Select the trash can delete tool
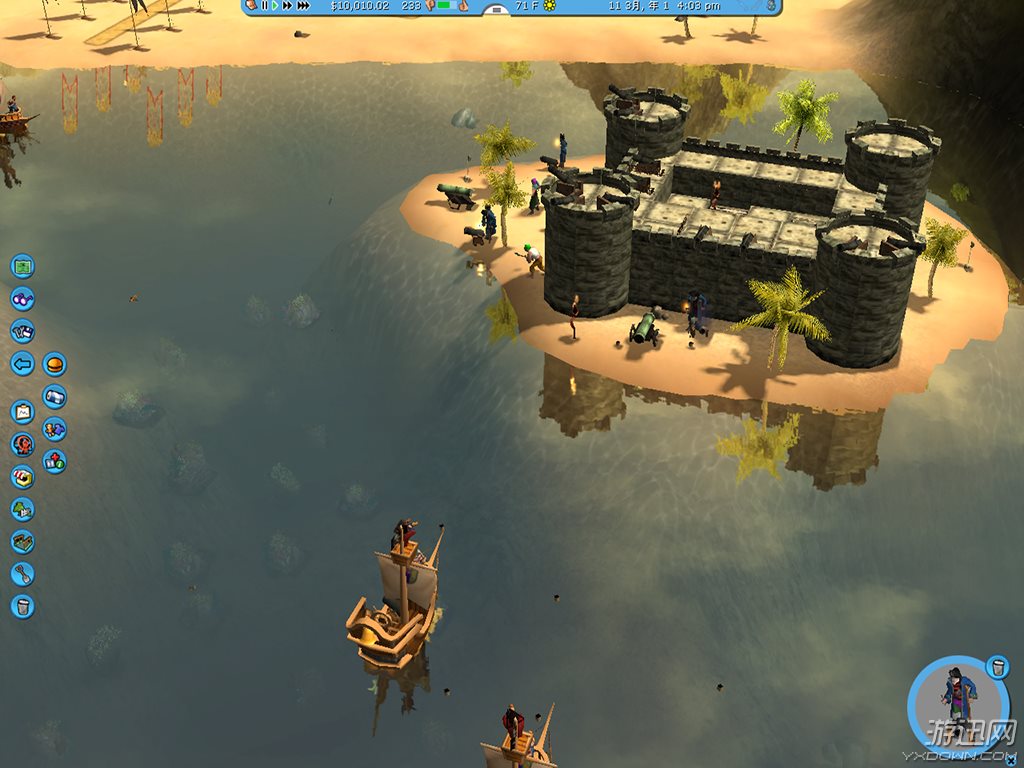1024x768 pixels. [x=22, y=606]
